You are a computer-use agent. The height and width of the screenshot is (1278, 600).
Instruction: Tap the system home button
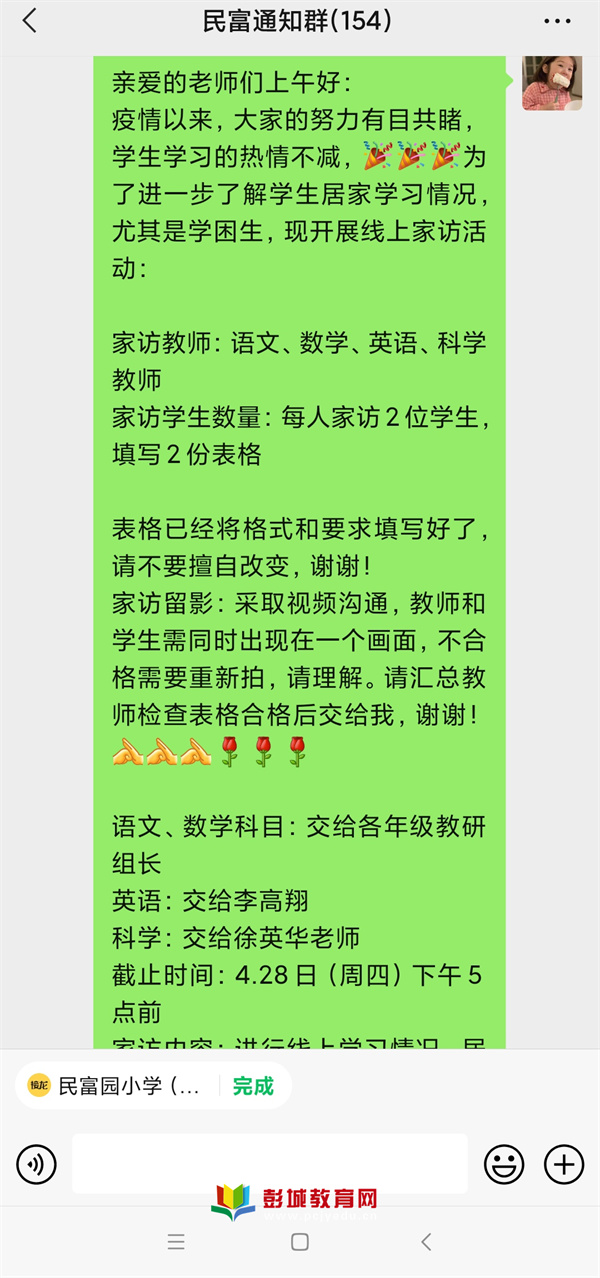pos(300,1242)
